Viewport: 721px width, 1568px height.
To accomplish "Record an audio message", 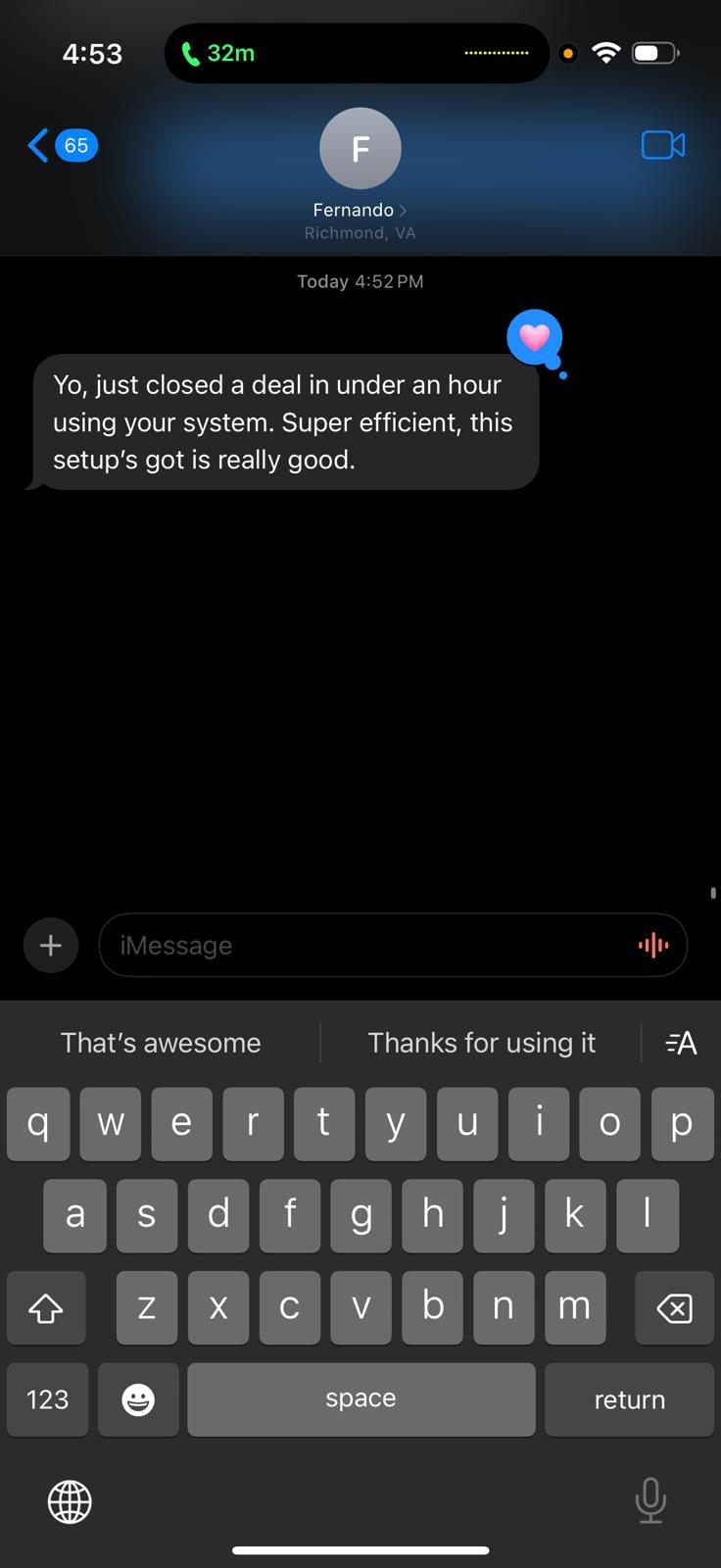I will 653,945.
